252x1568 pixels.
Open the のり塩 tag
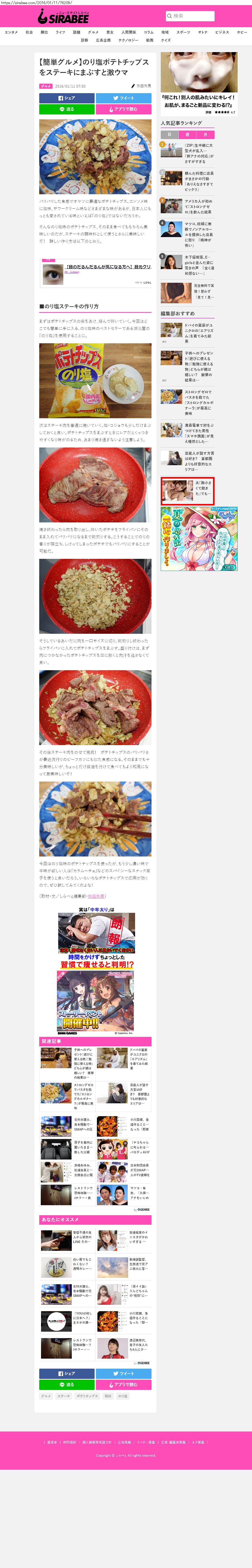pos(123,1396)
